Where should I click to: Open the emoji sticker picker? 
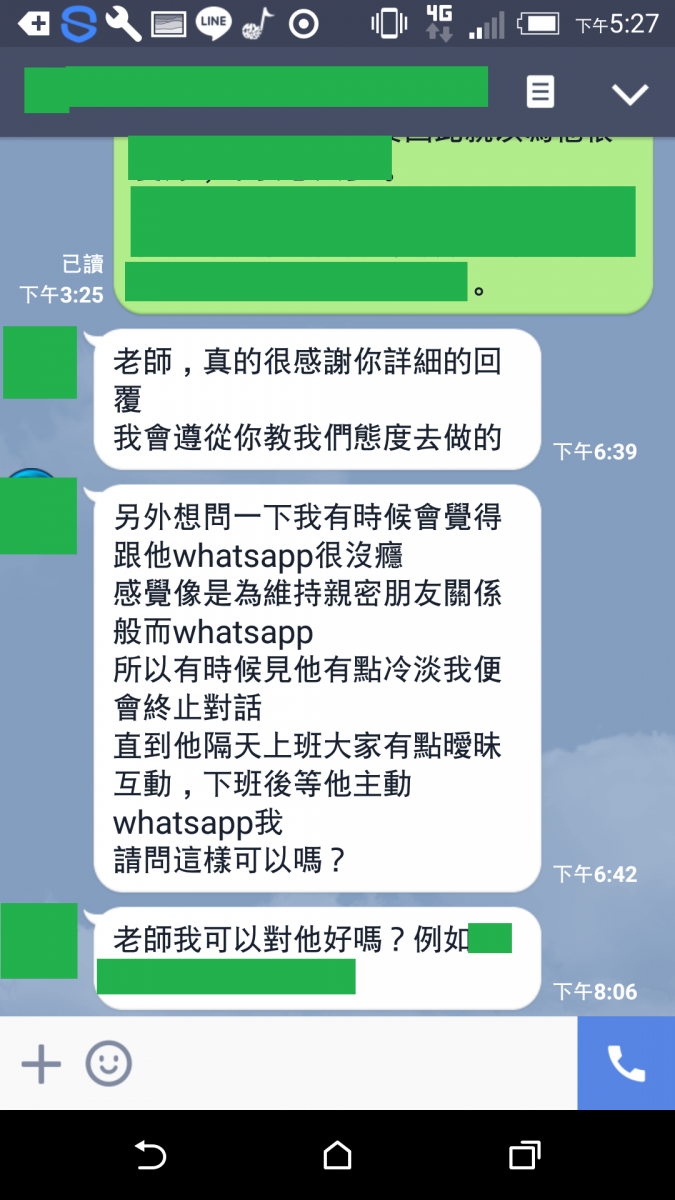click(x=108, y=1063)
